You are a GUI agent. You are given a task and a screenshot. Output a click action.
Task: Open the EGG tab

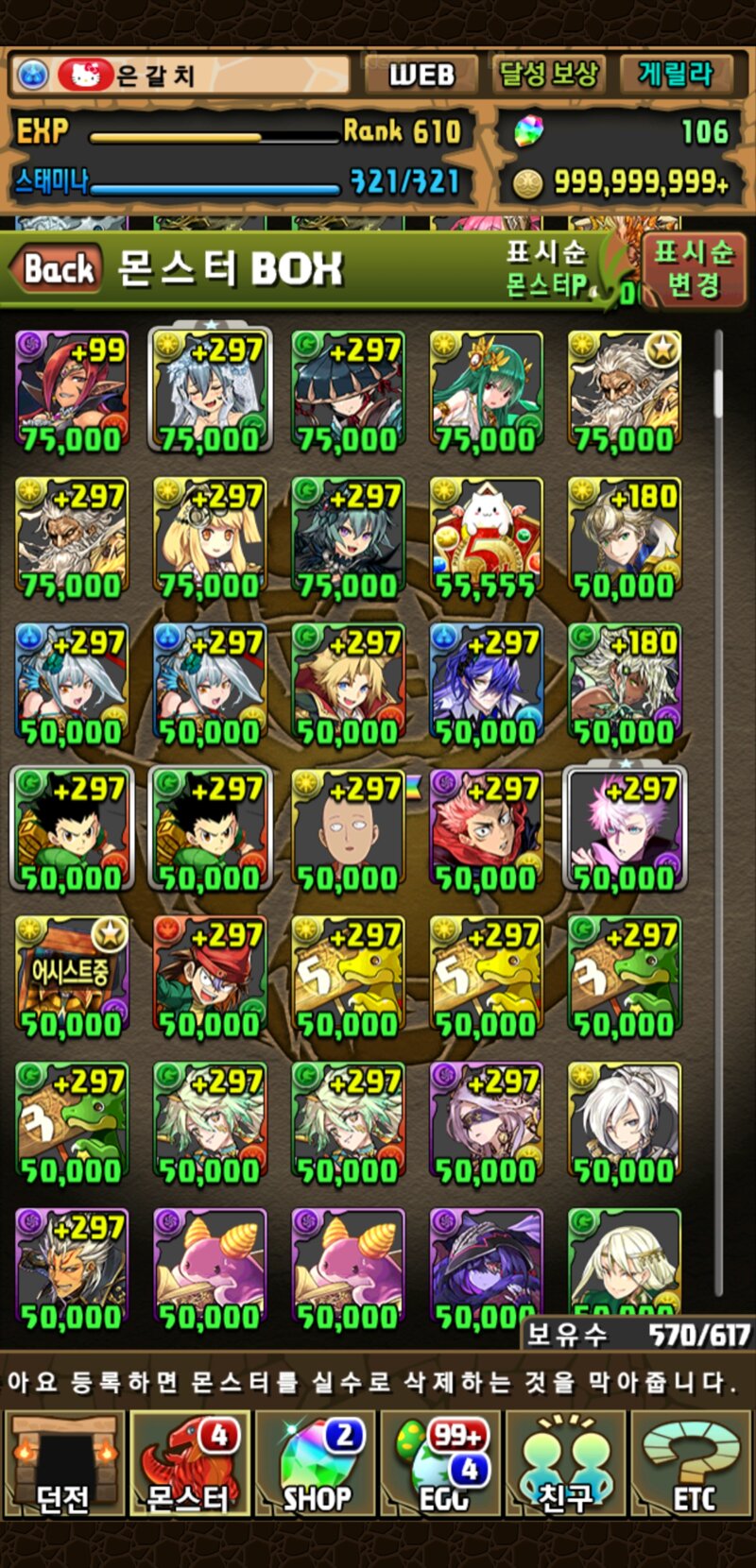tap(442, 1464)
